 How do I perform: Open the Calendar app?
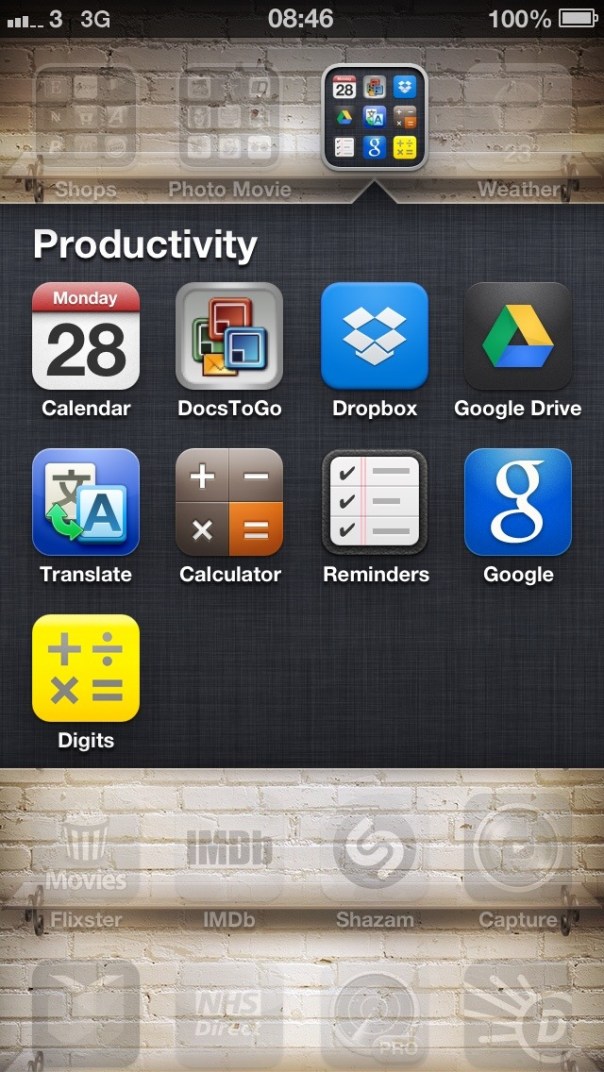click(x=86, y=336)
